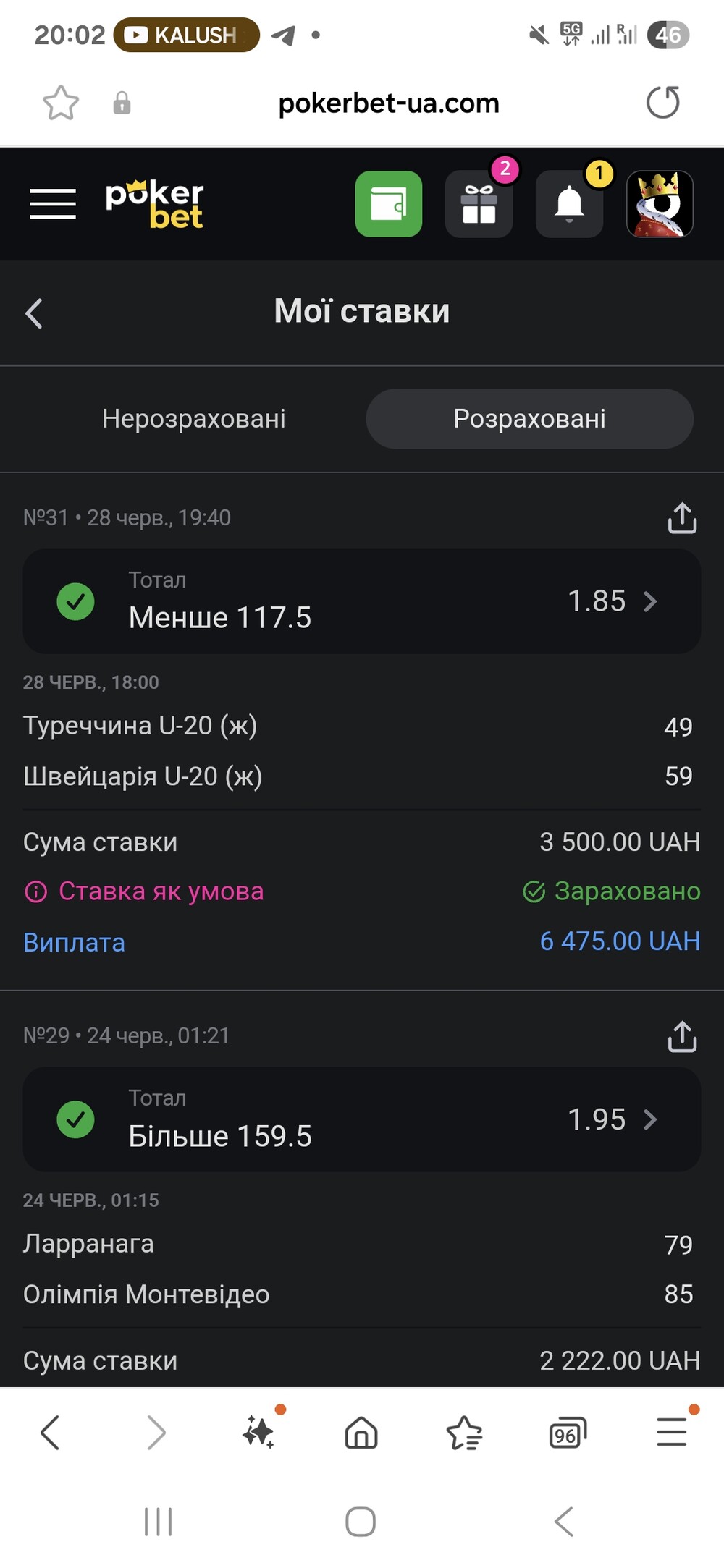Open browser tabs showing 96
This screenshot has width=724, height=1568.
coord(568,1433)
